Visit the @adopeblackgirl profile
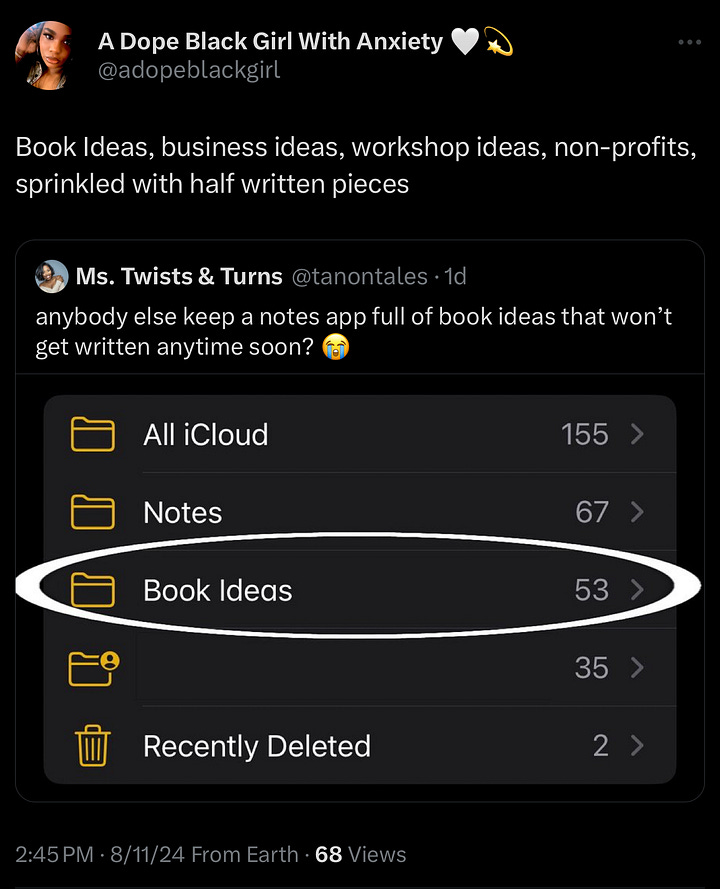 point(189,70)
